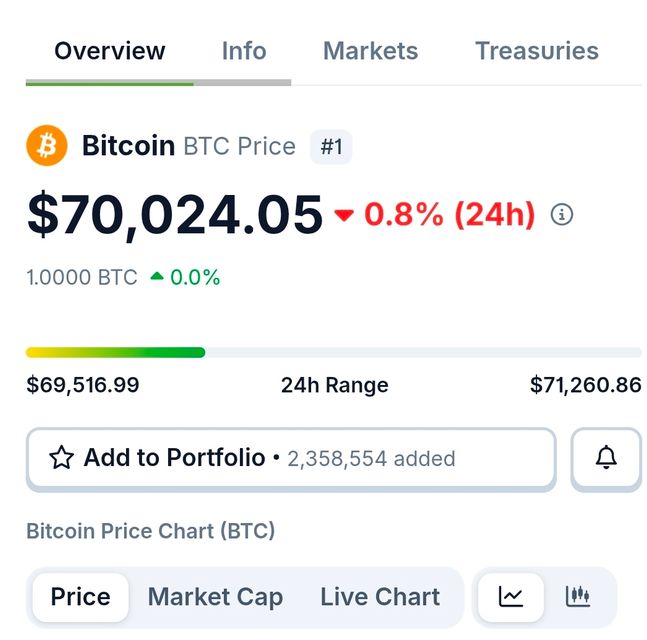Switch chart to Market Cap
647x640 pixels.
pos(215,597)
